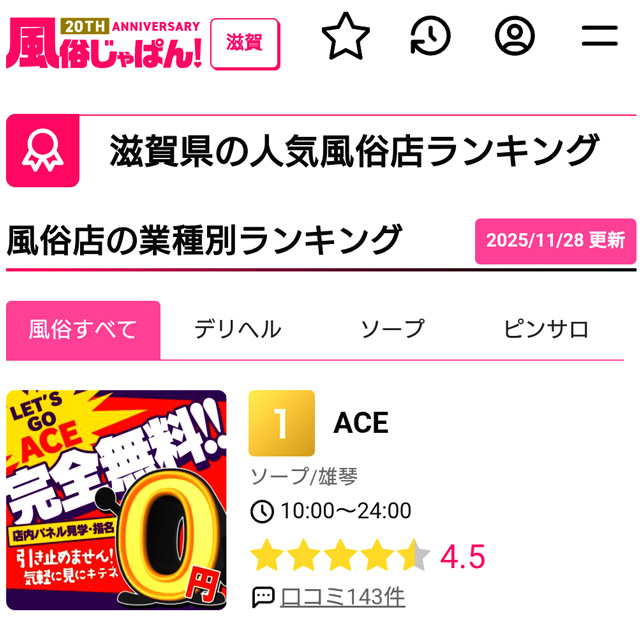The width and height of the screenshot is (640, 629).
Task: Switch to the デリヘル tab
Action: (237, 330)
